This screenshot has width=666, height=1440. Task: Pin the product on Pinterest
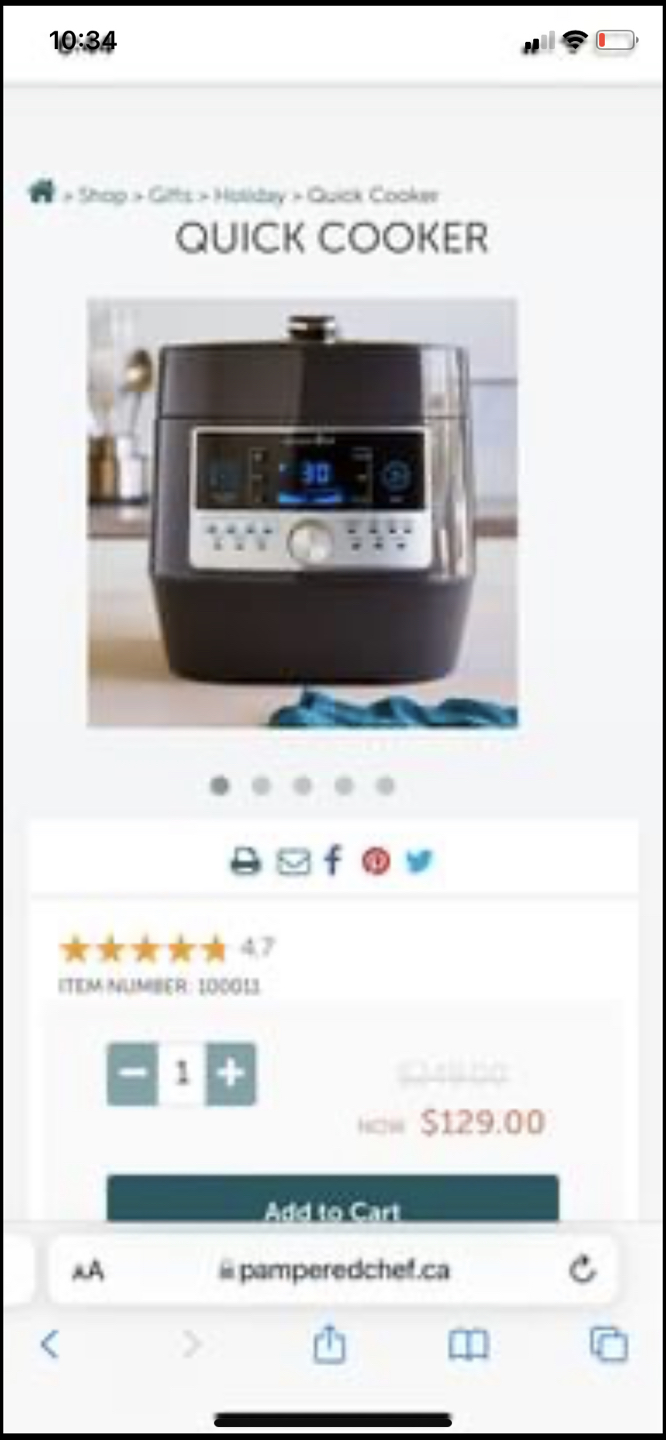pos(376,861)
